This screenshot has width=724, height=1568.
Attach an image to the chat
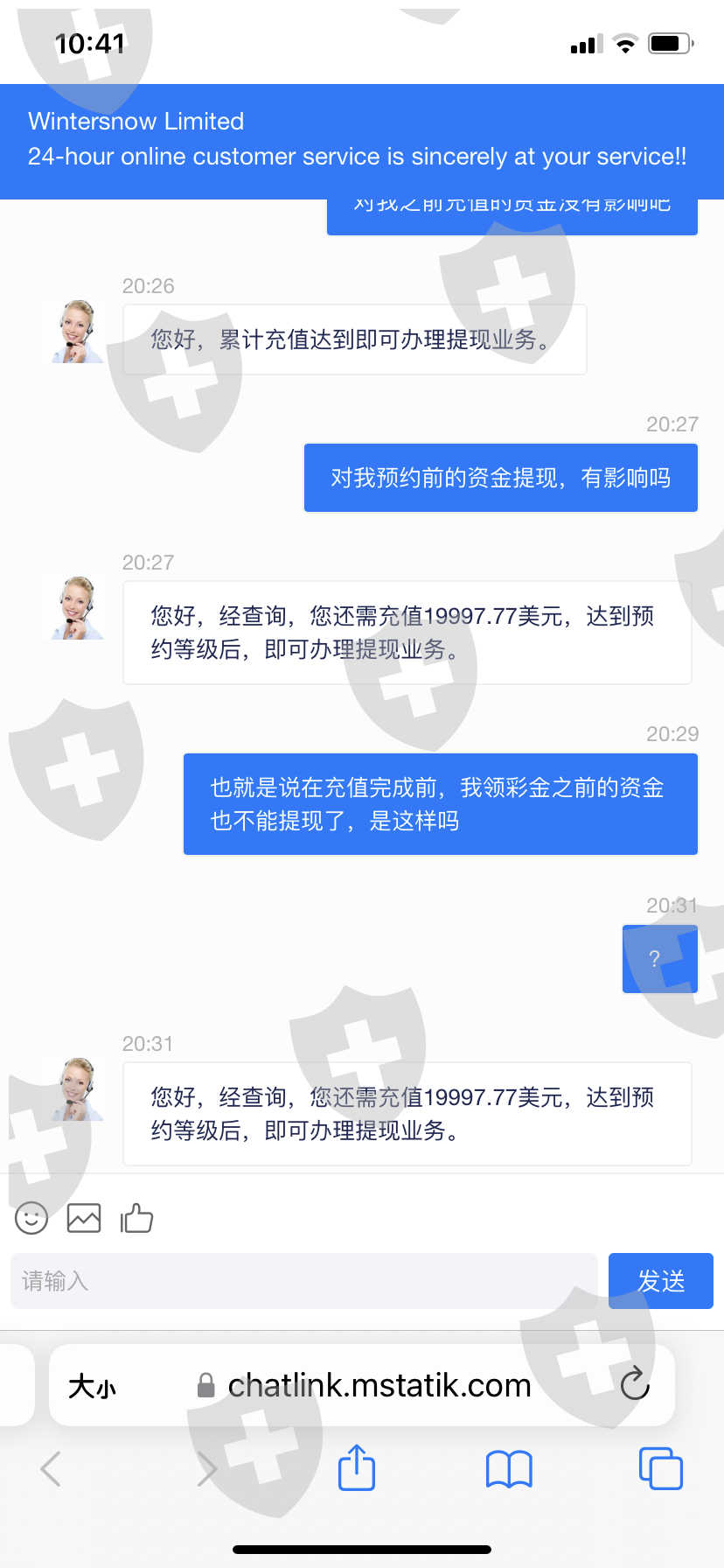pos(84,1218)
